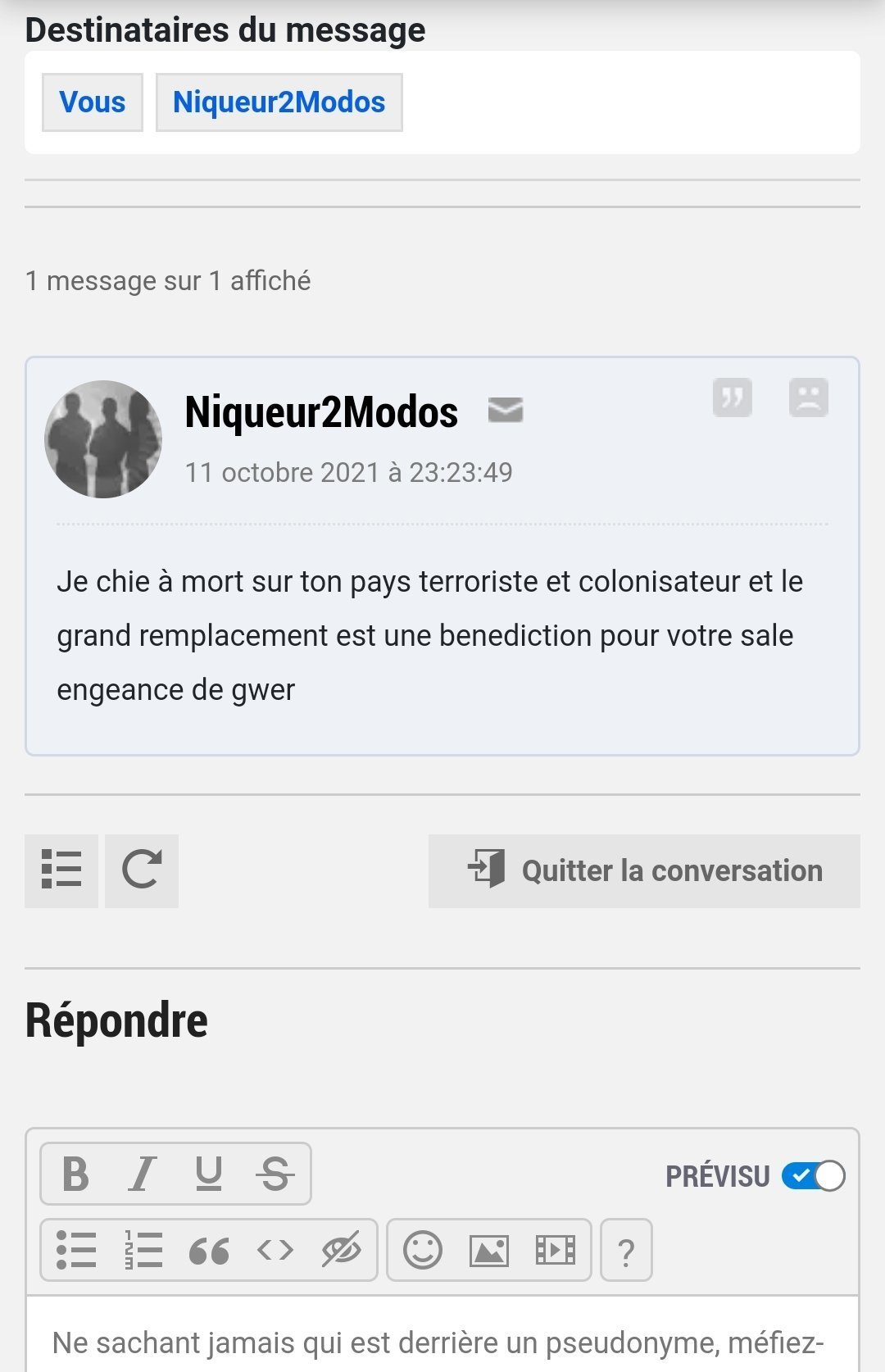The width and height of the screenshot is (885, 1372).
Task: Report message with sad face icon
Action: pyautogui.click(x=808, y=398)
